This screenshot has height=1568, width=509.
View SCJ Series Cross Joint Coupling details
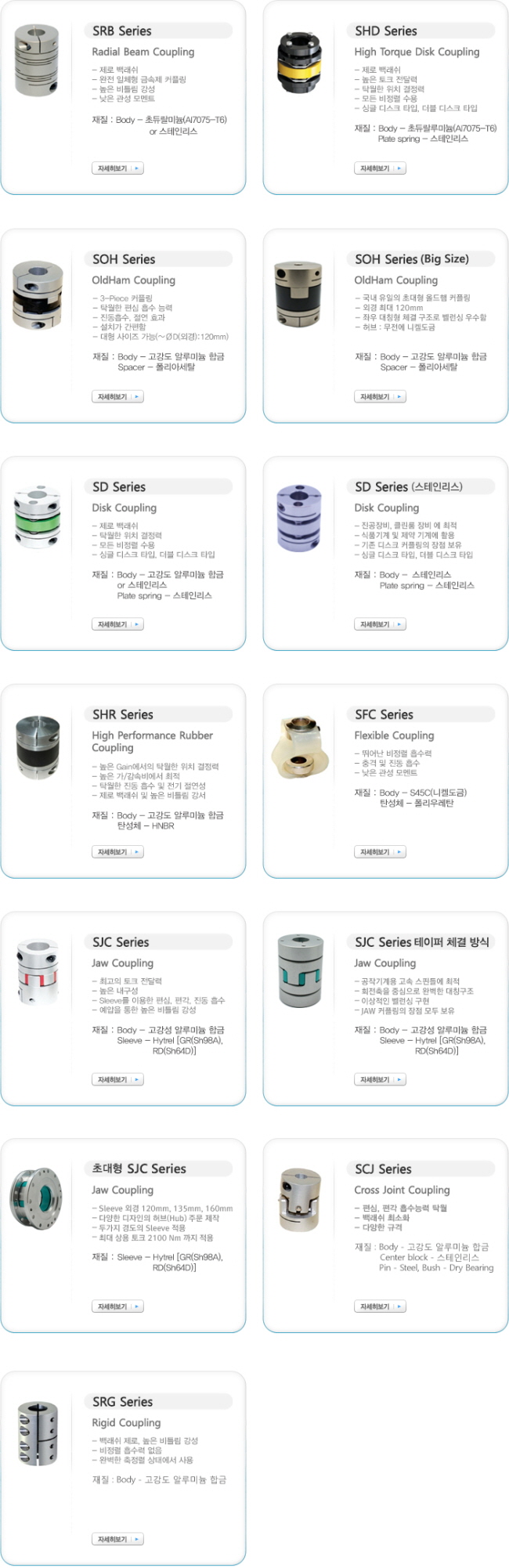(x=380, y=1306)
